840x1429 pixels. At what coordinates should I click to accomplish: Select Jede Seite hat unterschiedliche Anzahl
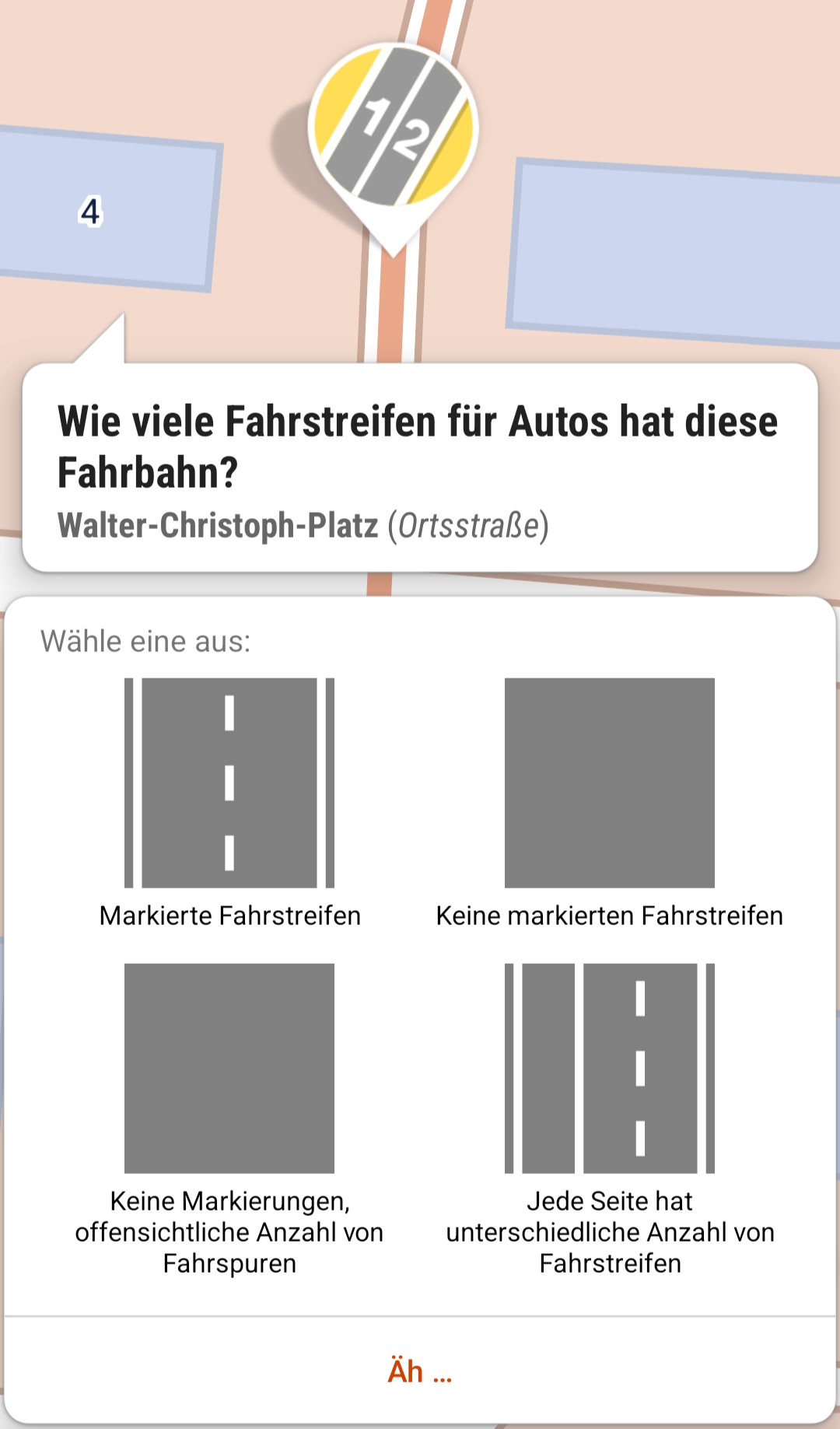[610, 1120]
